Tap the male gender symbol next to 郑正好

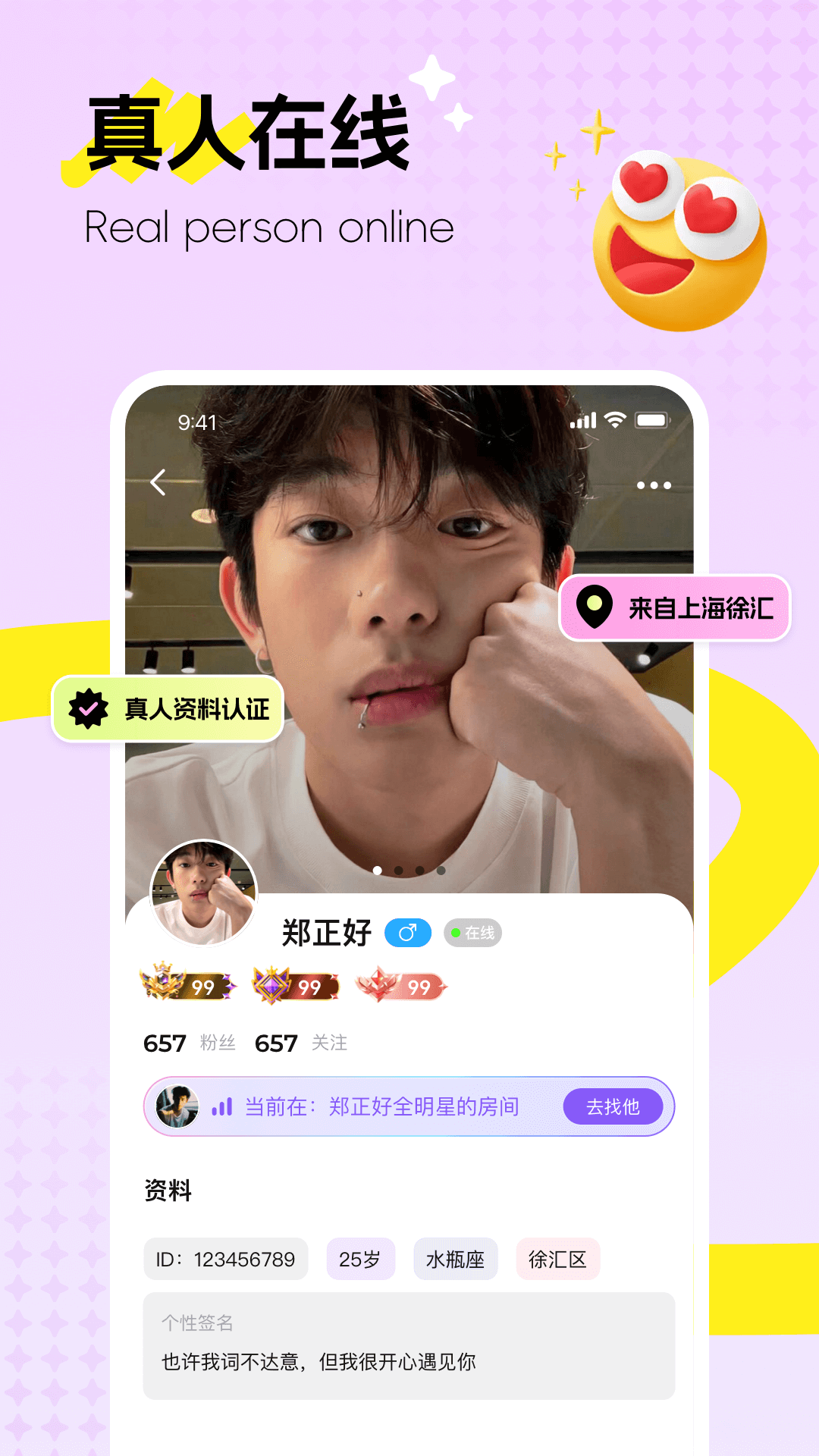(409, 932)
